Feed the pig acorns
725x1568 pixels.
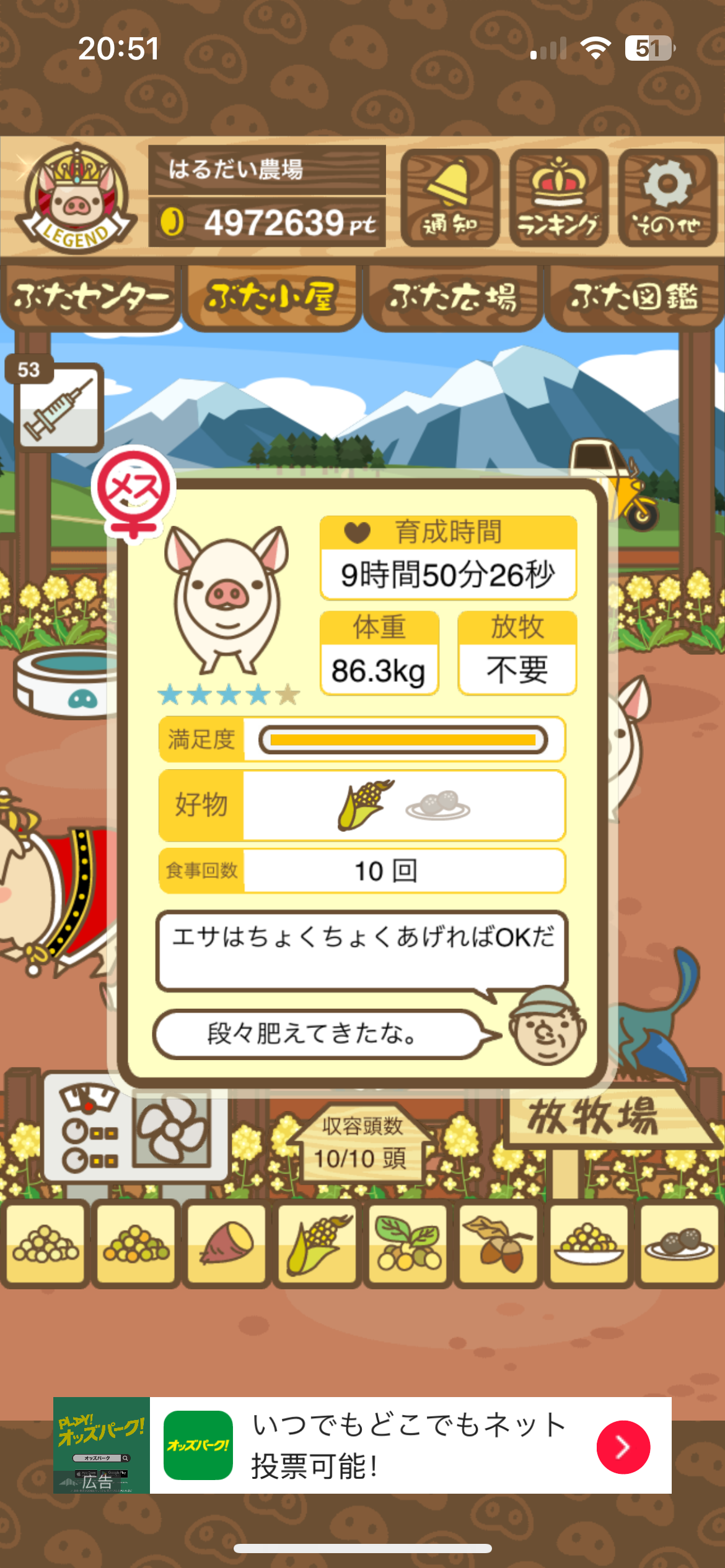tap(498, 1242)
